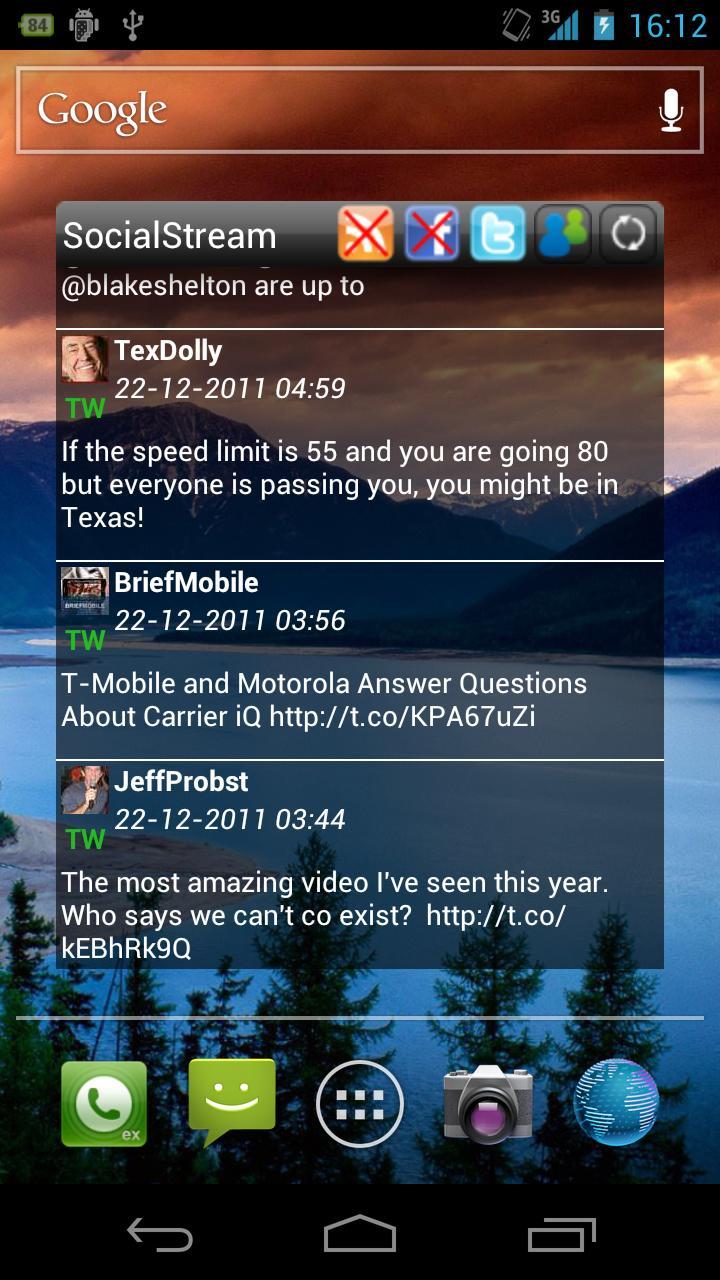Screen dimensions: 720x1280
Task: Toggle the Facebook filter in SocialStream
Action: point(431,234)
